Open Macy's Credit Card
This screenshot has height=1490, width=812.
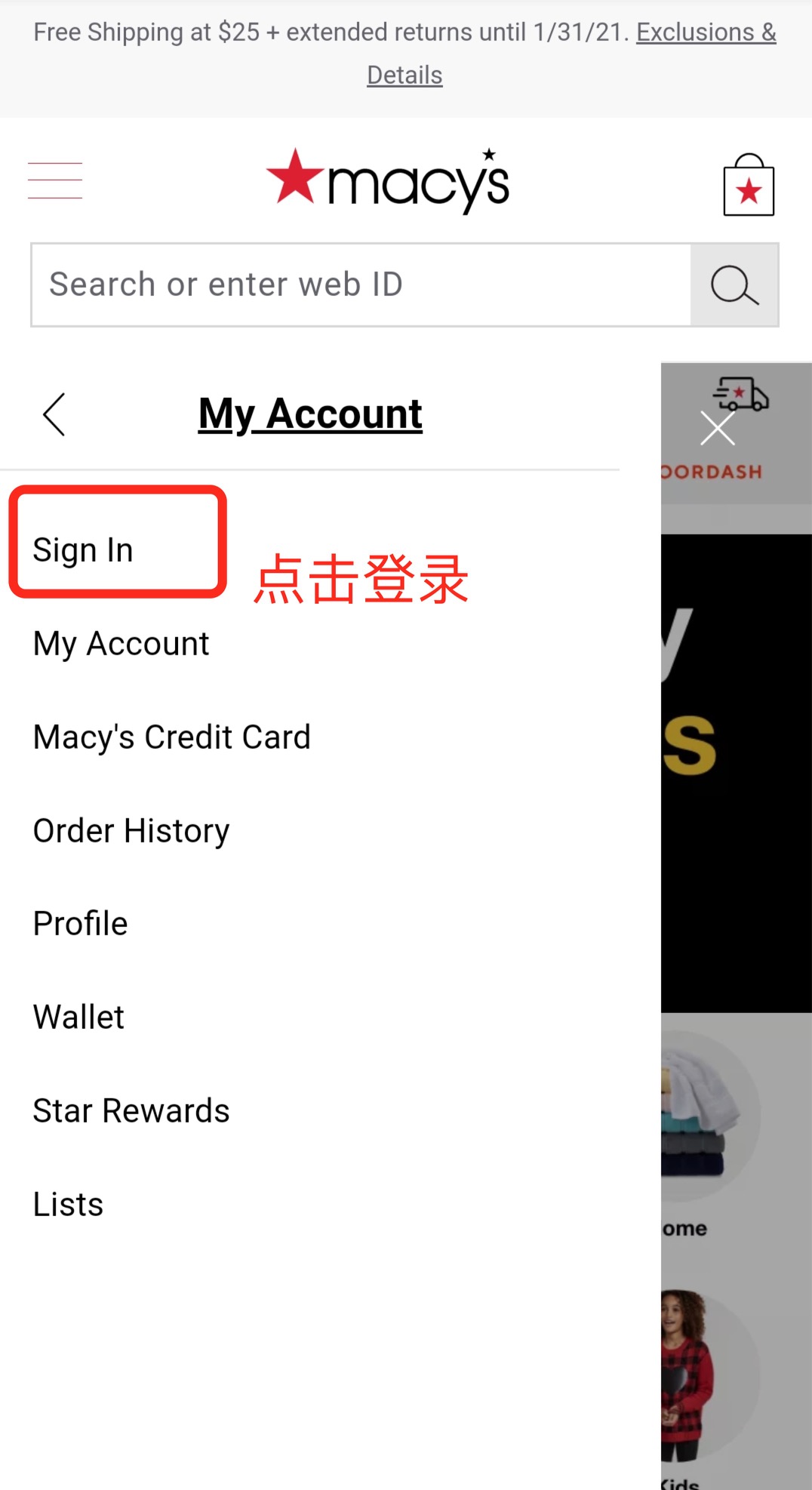point(172,737)
